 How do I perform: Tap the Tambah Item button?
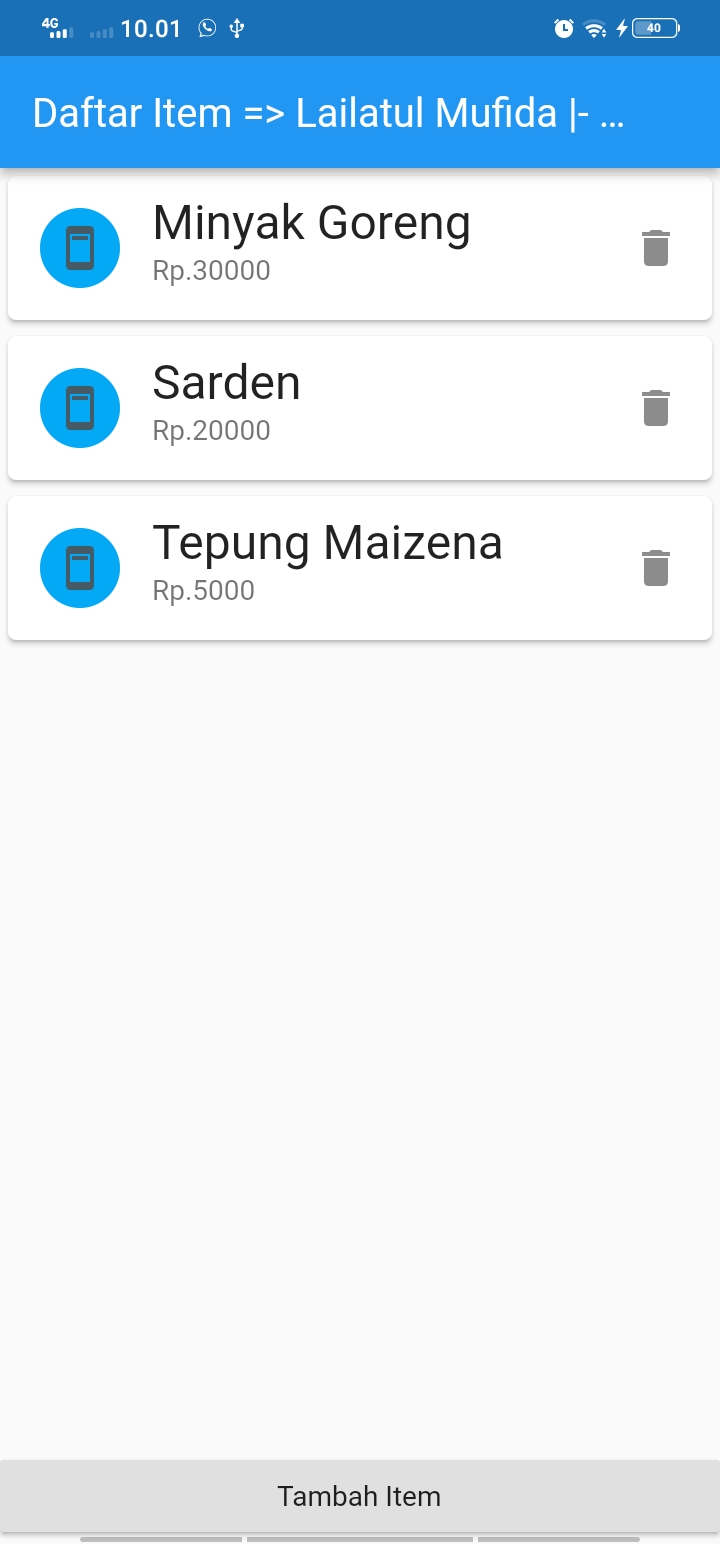click(360, 1496)
